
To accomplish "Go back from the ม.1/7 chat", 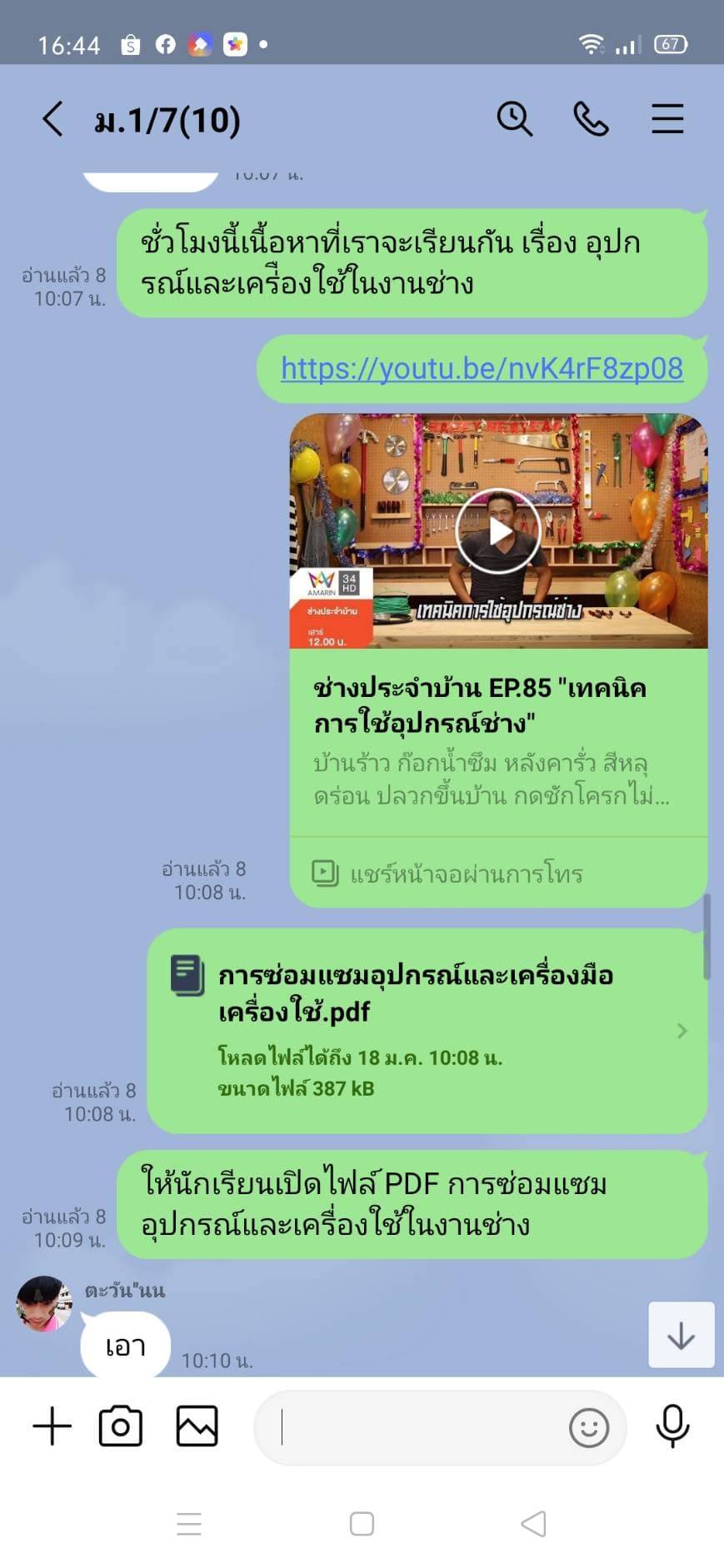I will point(53,119).
